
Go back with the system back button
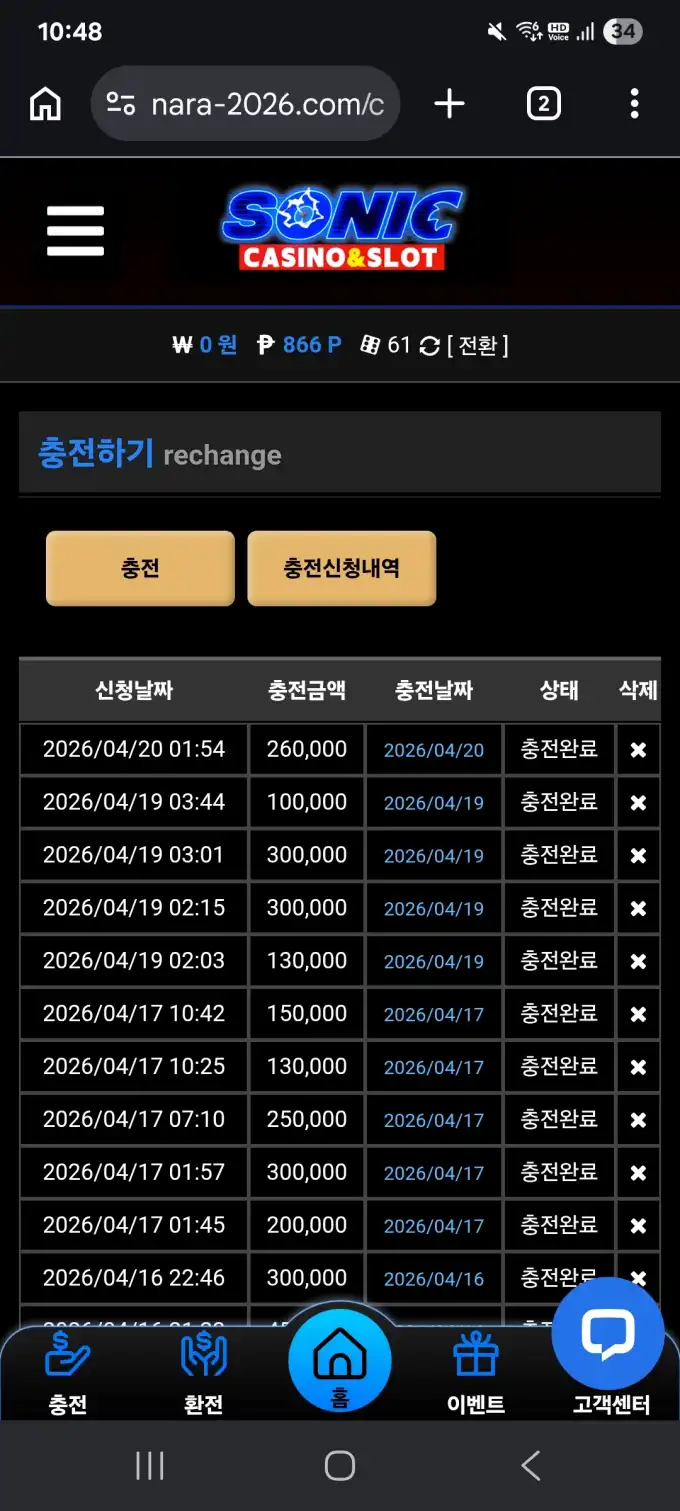point(530,1466)
